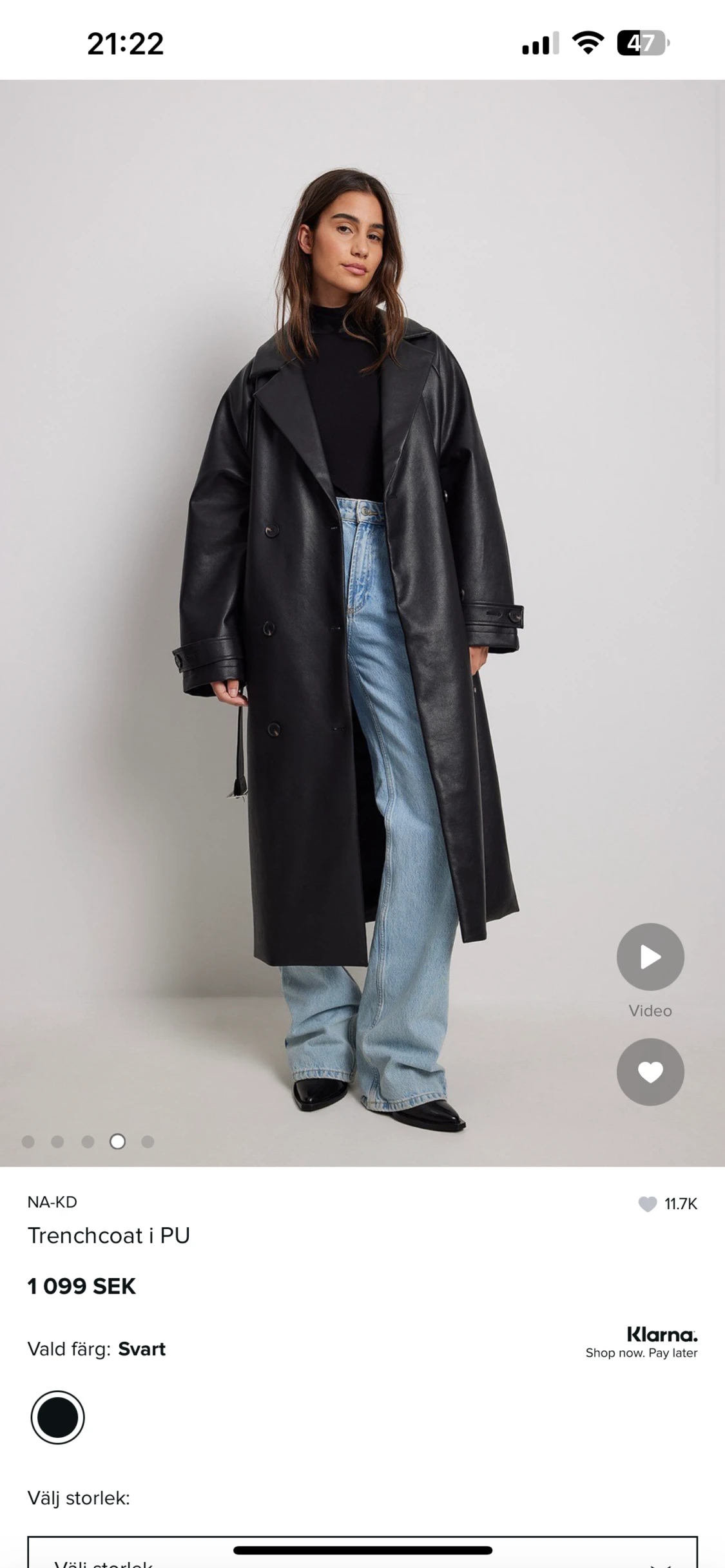Open the NA-KD brand page
This screenshot has width=725, height=1568.
pyautogui.click(x=53, y=1202)
